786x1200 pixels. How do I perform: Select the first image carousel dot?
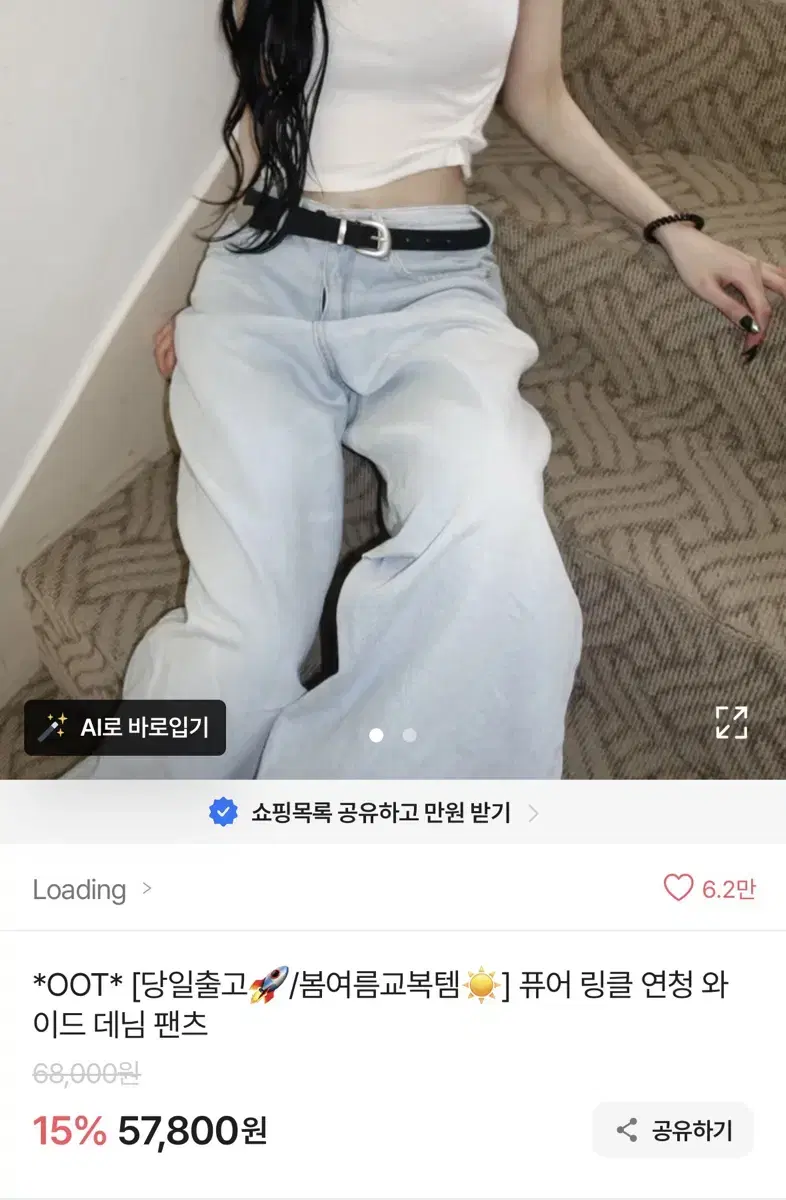[377, 735]
